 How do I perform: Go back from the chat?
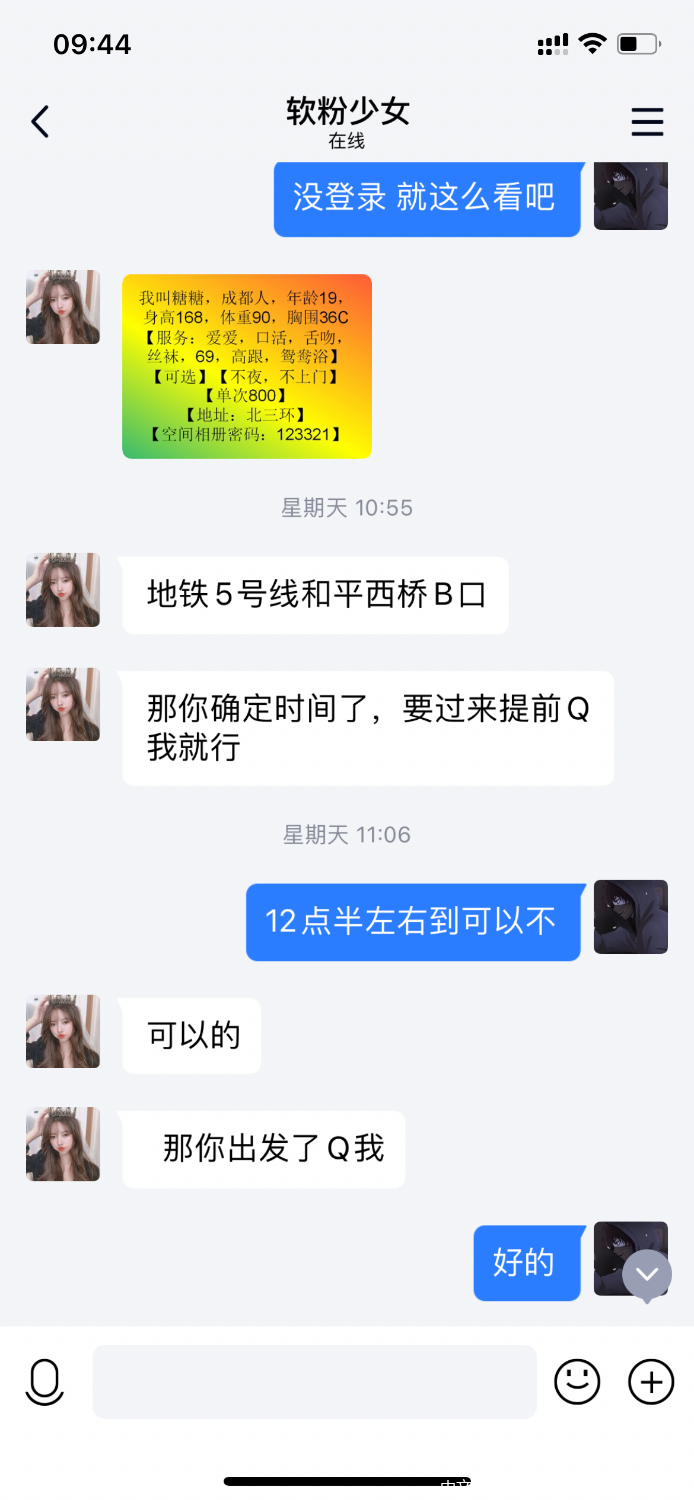(x=40, y=122)
